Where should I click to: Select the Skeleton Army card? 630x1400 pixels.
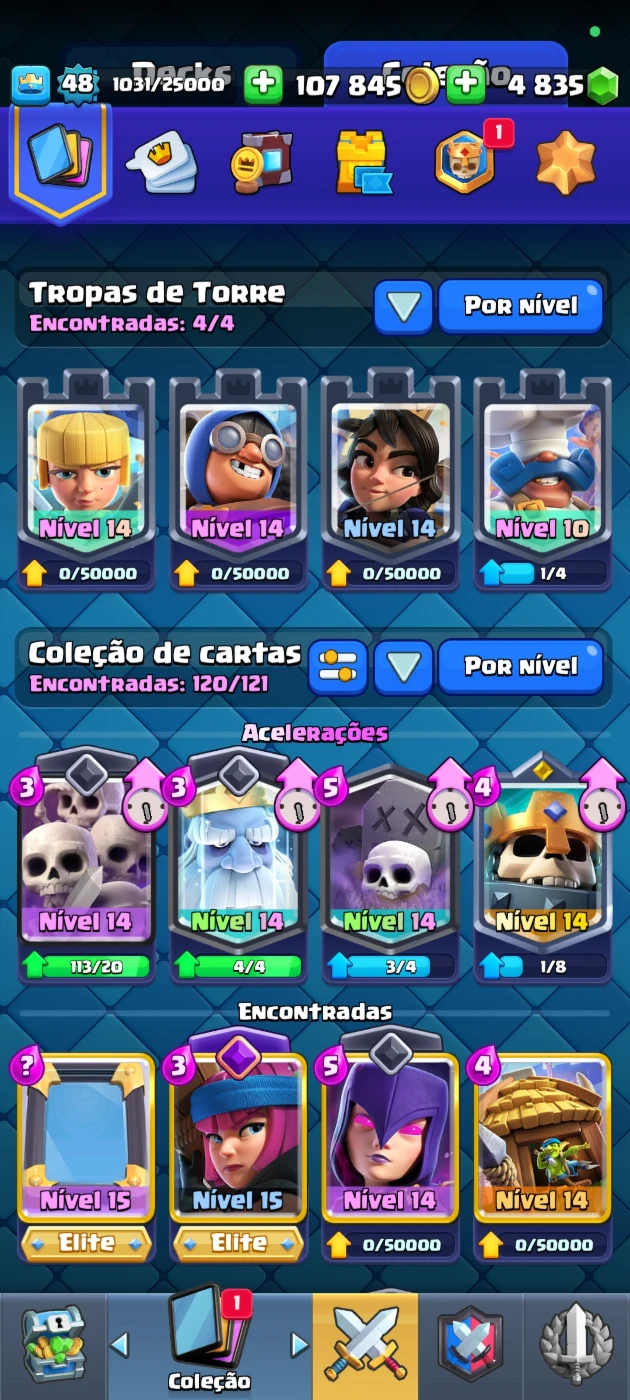coord(86,860)
